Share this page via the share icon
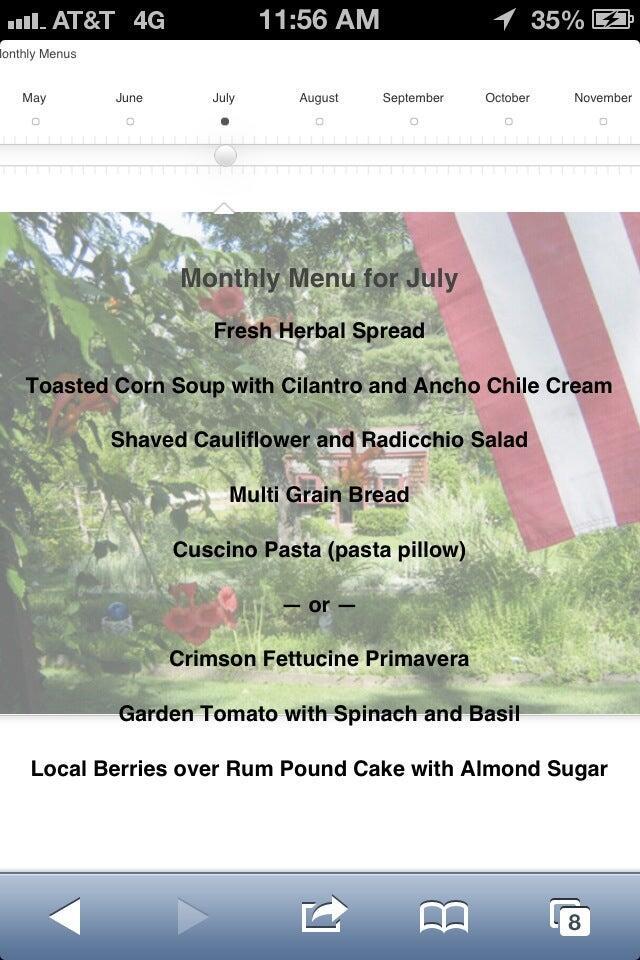This screenshot has width=640, height=960. click(x=323, y=915)
